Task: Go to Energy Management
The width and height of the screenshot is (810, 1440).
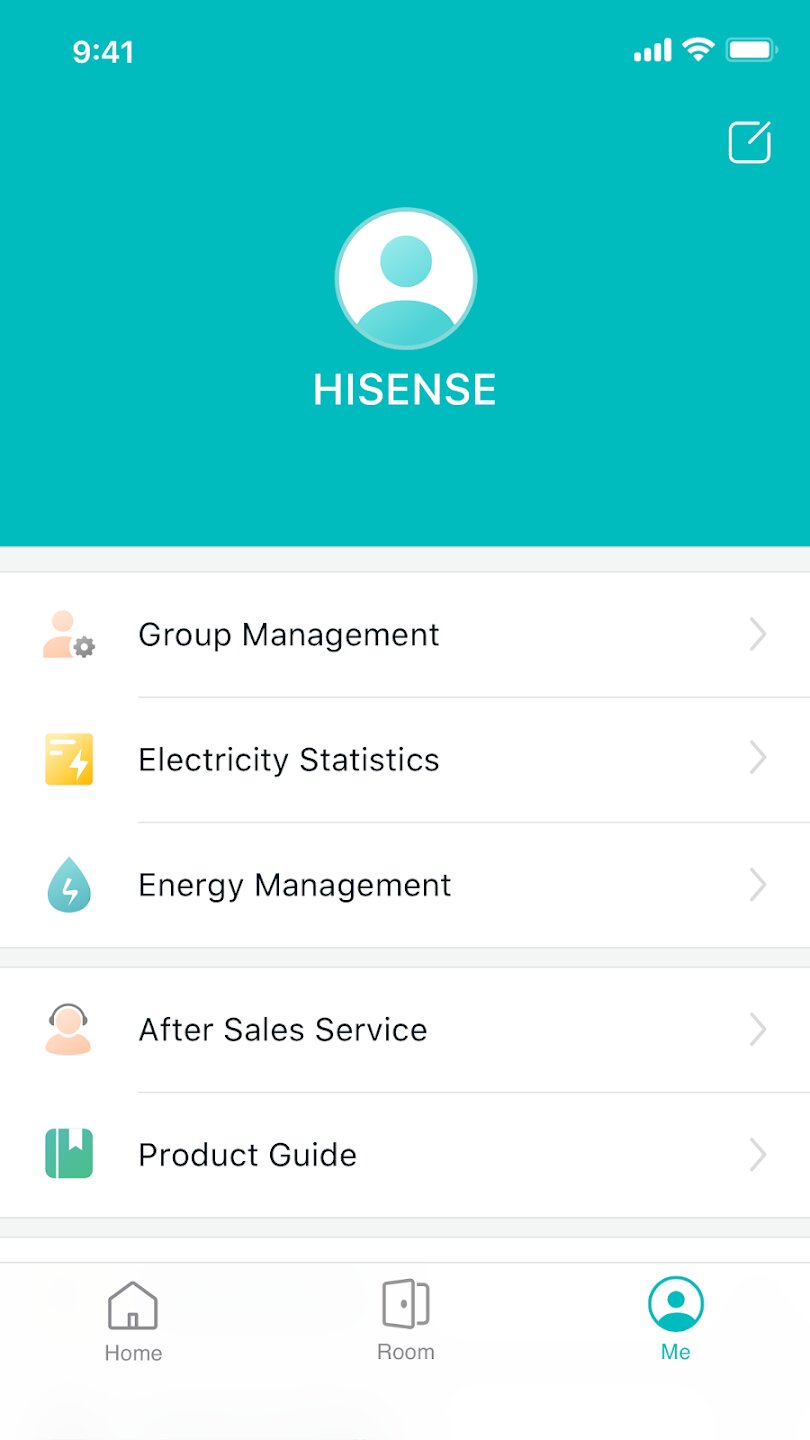Action: tap(404, 885)
